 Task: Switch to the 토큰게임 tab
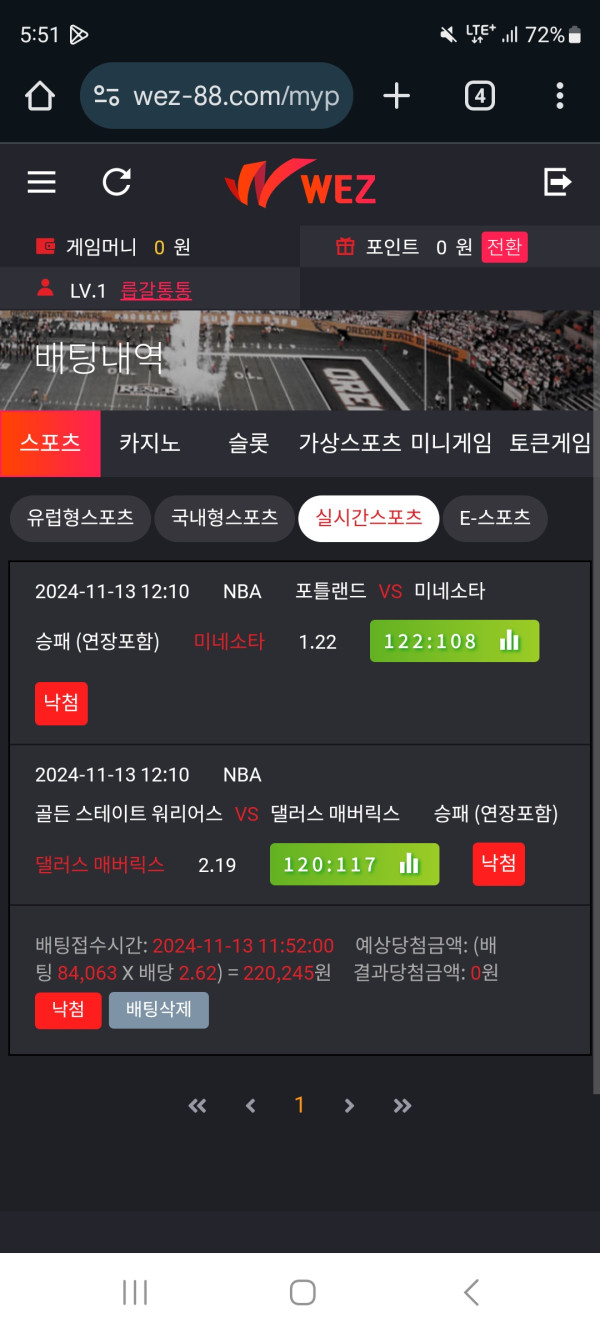click(549, 443)
